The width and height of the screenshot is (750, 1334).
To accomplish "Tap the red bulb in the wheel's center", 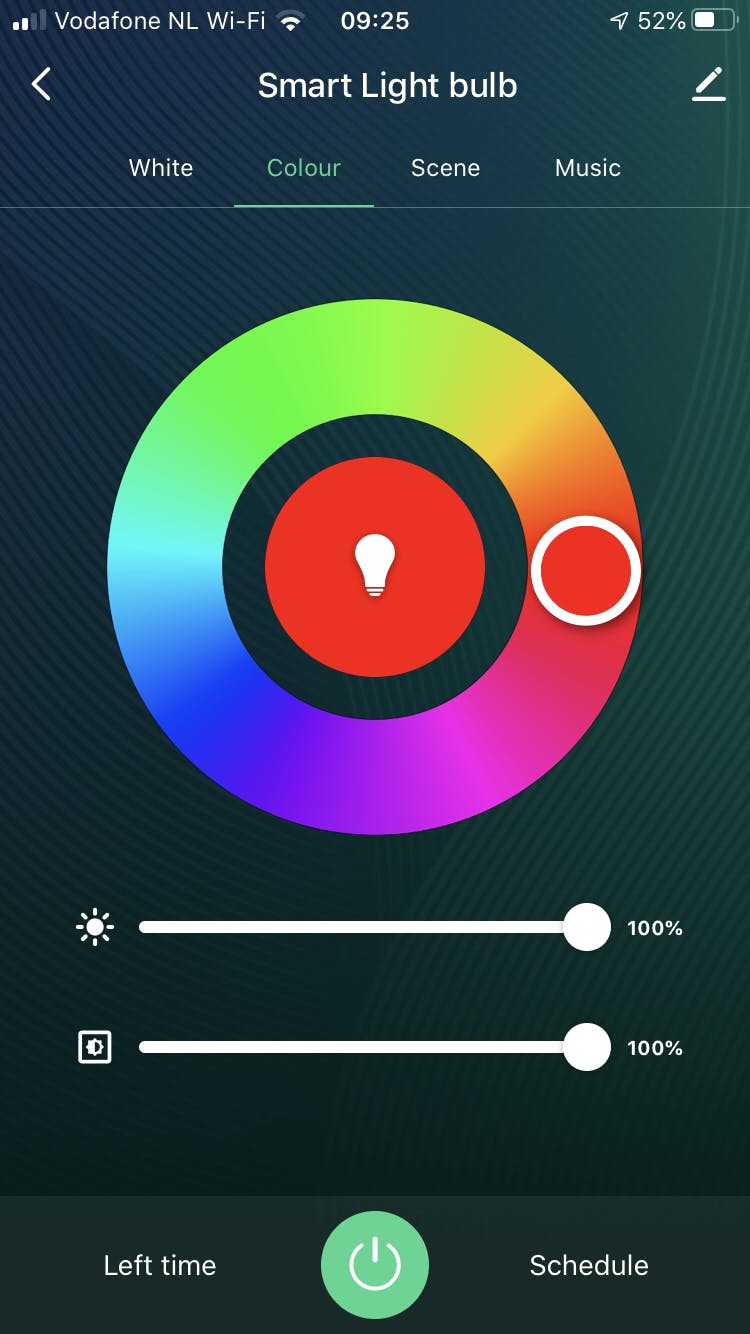I will pos(375,567).
